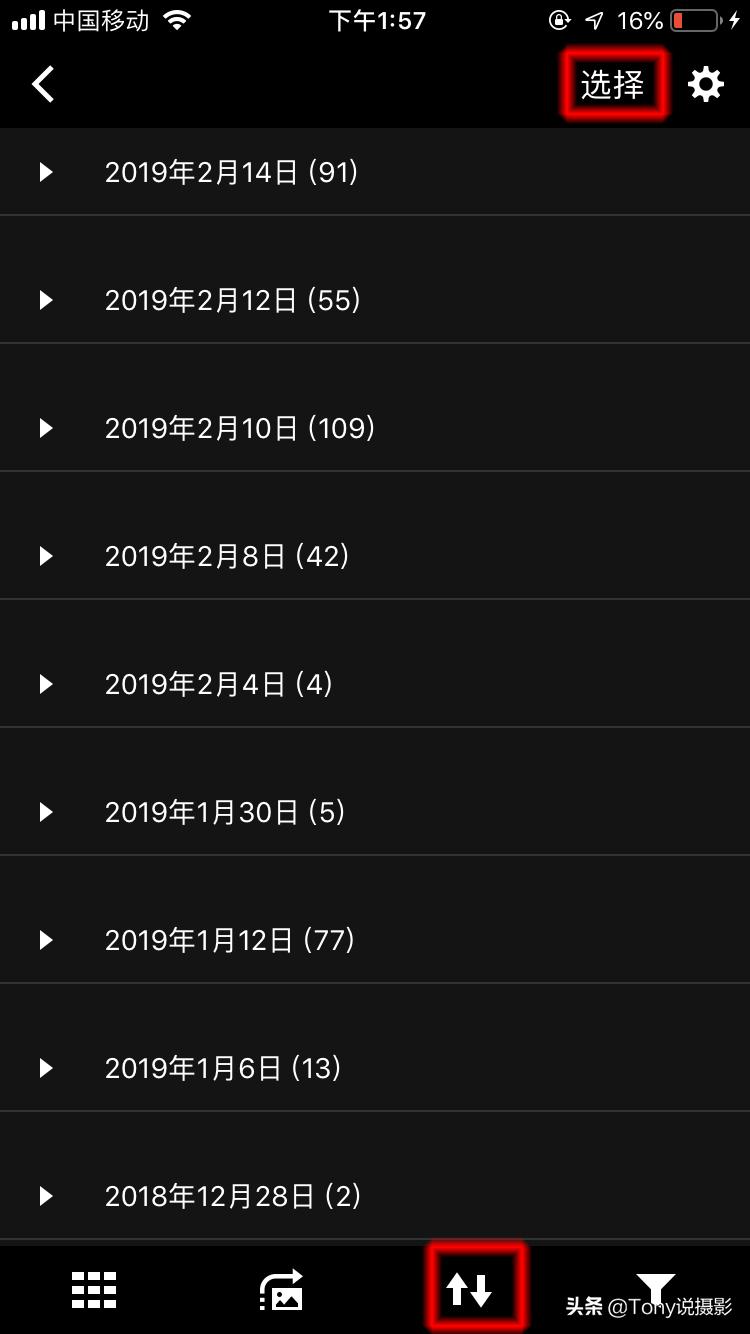Tap the 2019年1月6日 (13) group row

(222, 1067)
